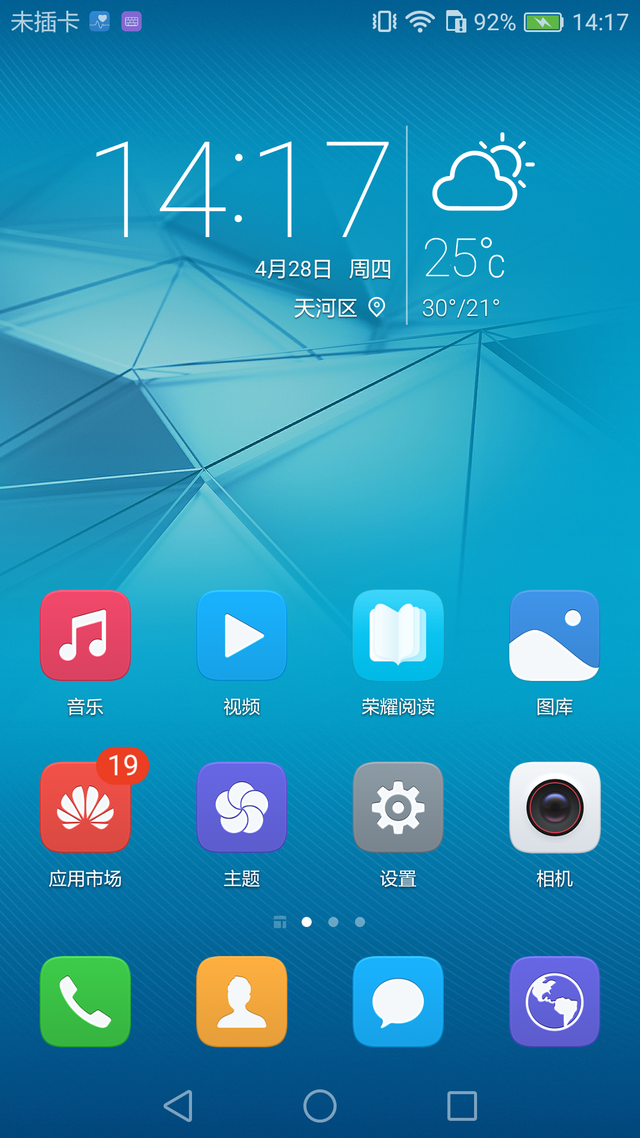Open 荣耀阅读 reading app

[x=398, y=636]
